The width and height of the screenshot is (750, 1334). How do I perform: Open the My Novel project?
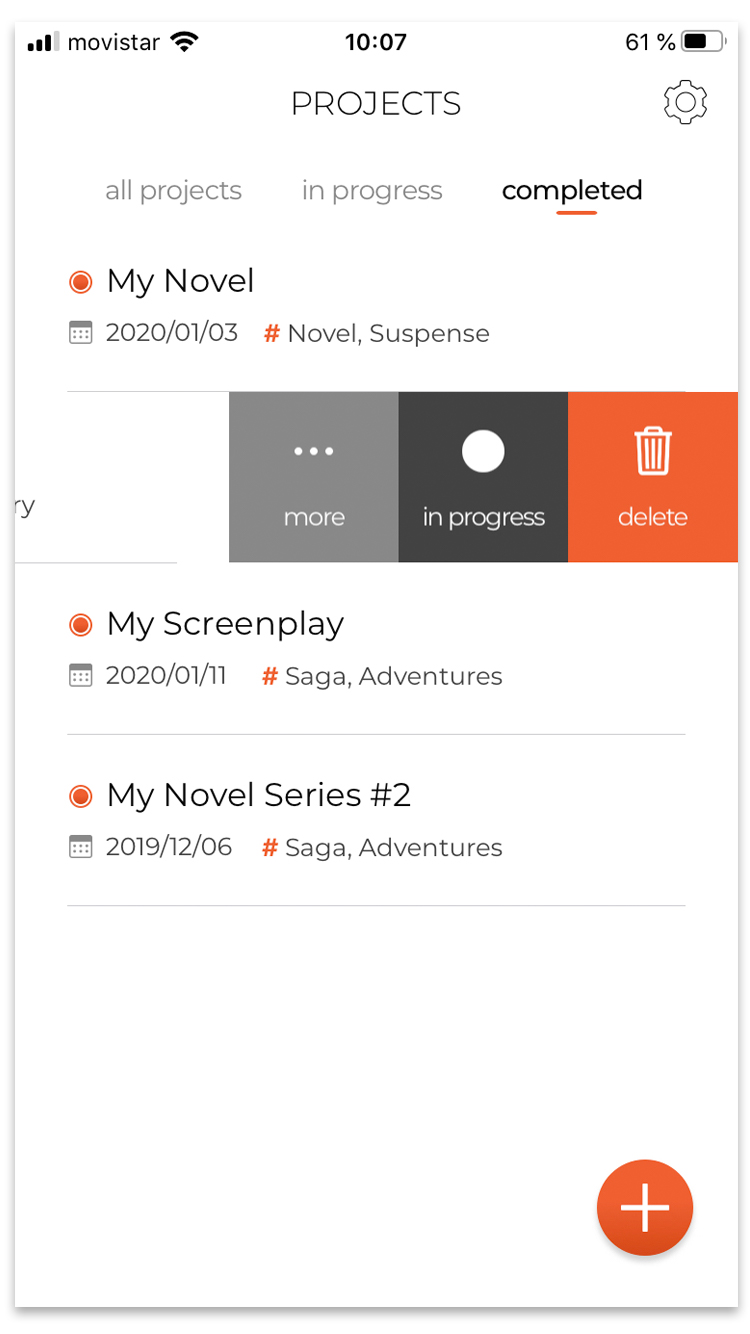click(376, 306)
